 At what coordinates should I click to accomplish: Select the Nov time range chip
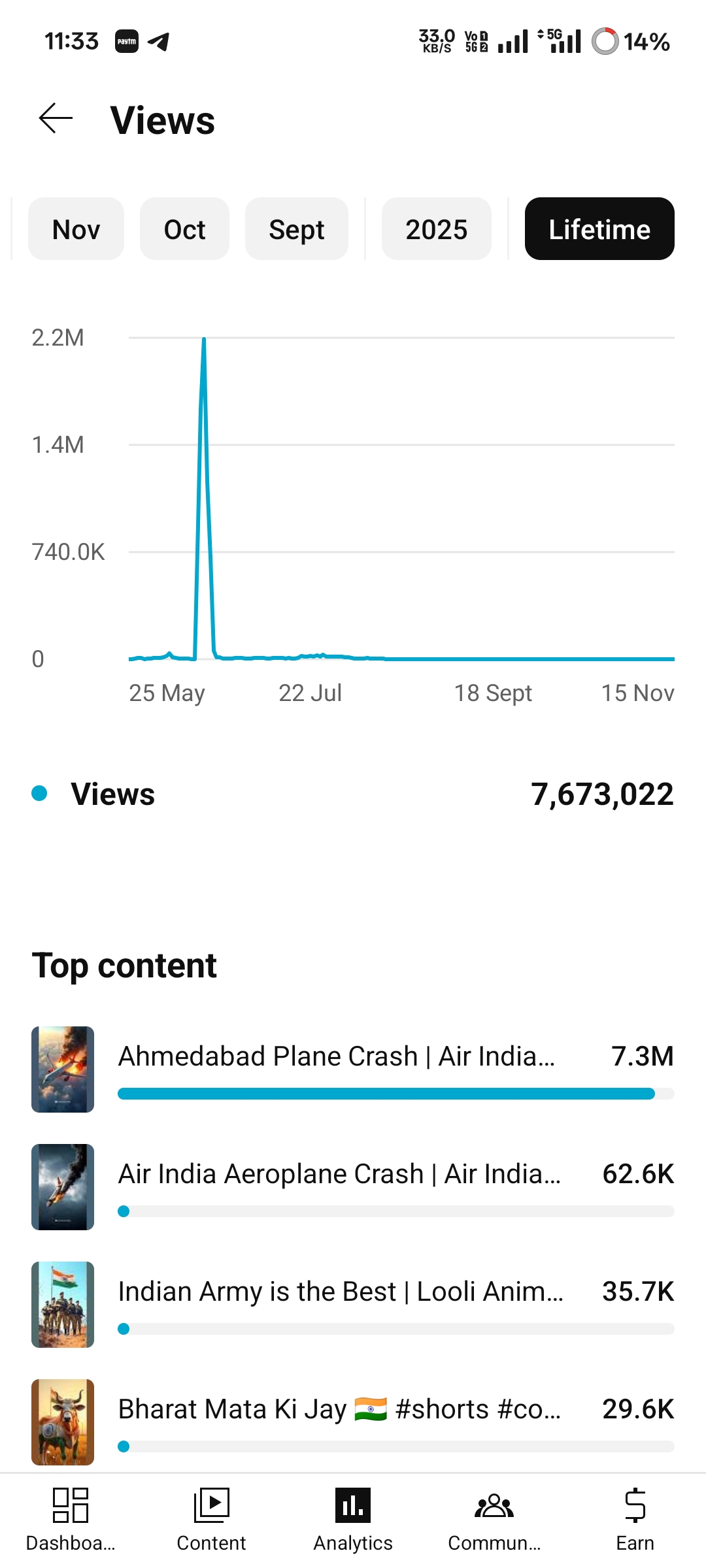[x=76, y=229]
